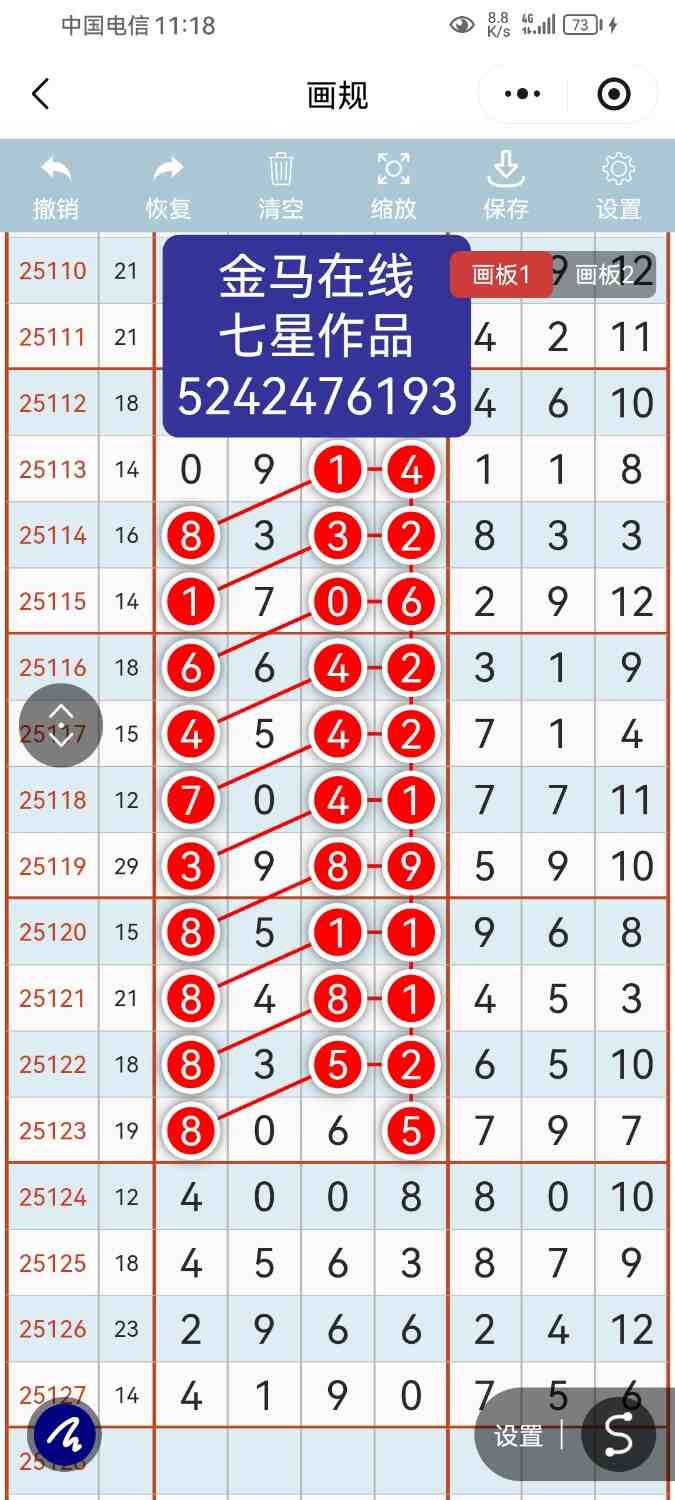Tap the round S floating button
The height and width of the screenshot is (1500, 675).
click(x=618, y=1435)
